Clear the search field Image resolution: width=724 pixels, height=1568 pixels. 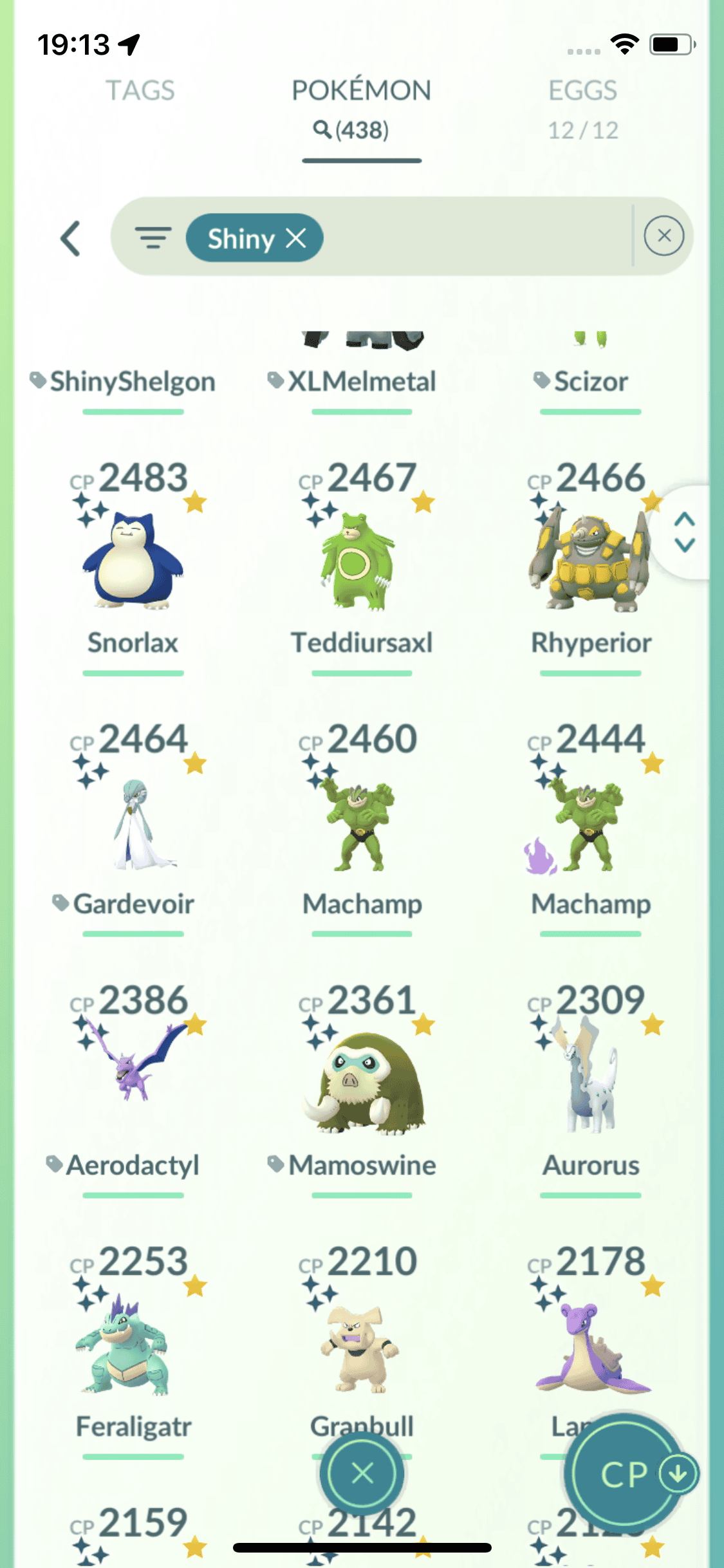(664, 236)
